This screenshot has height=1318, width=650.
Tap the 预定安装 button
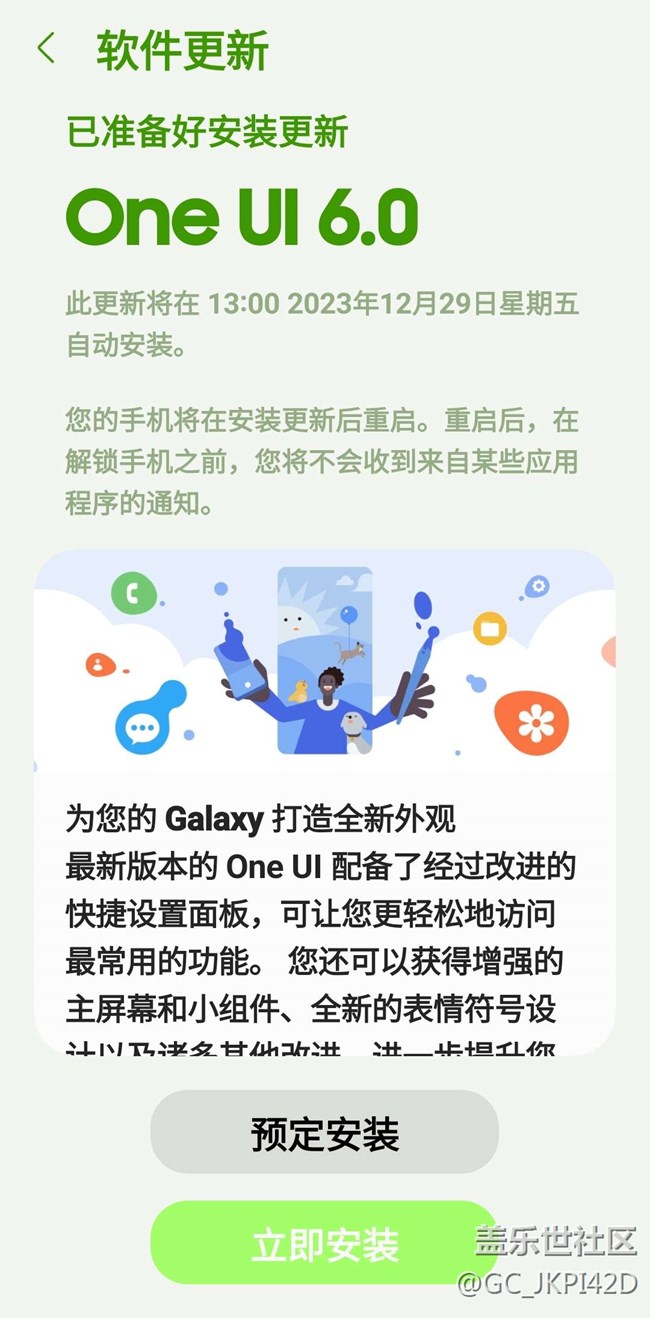(324, 1134)
